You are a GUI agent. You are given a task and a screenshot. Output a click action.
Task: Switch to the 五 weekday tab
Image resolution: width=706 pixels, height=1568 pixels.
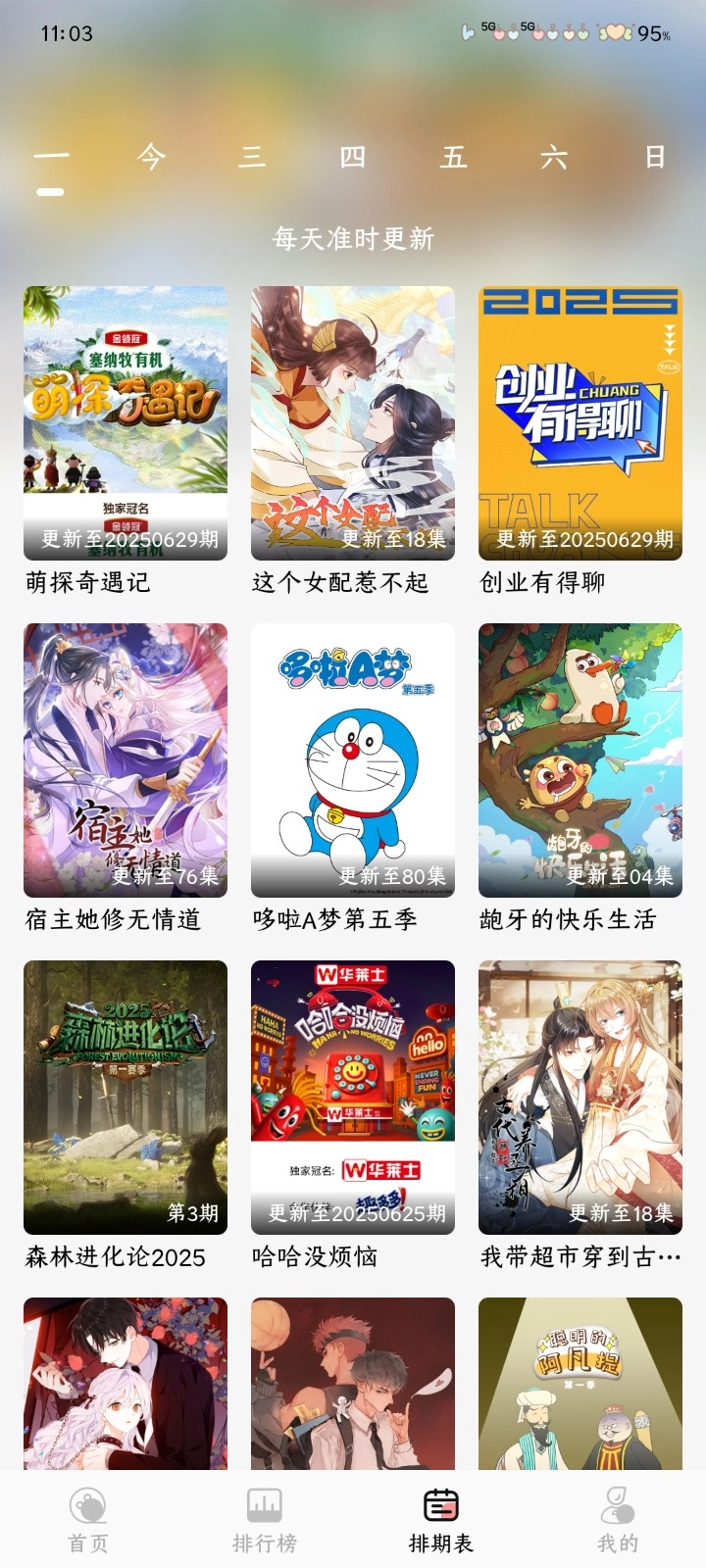click(x=453, y=157)
